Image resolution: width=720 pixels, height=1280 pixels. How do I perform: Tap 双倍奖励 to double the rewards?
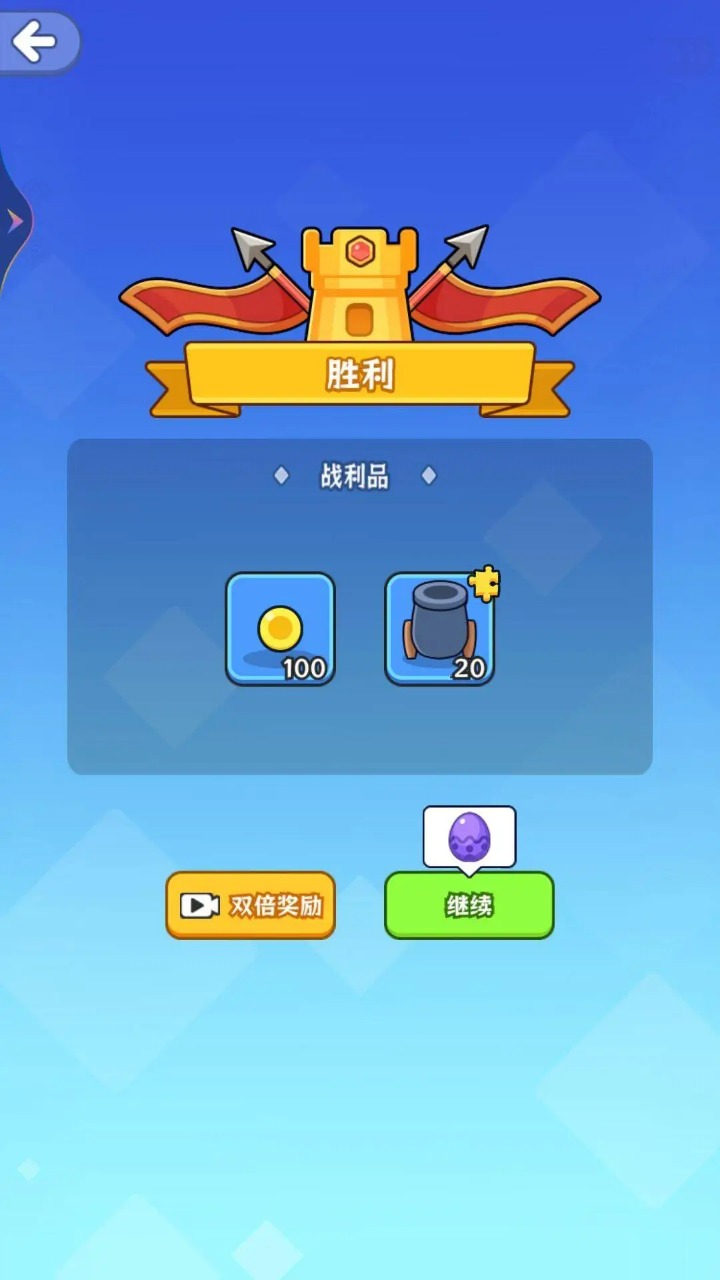(x=250, y=905)
